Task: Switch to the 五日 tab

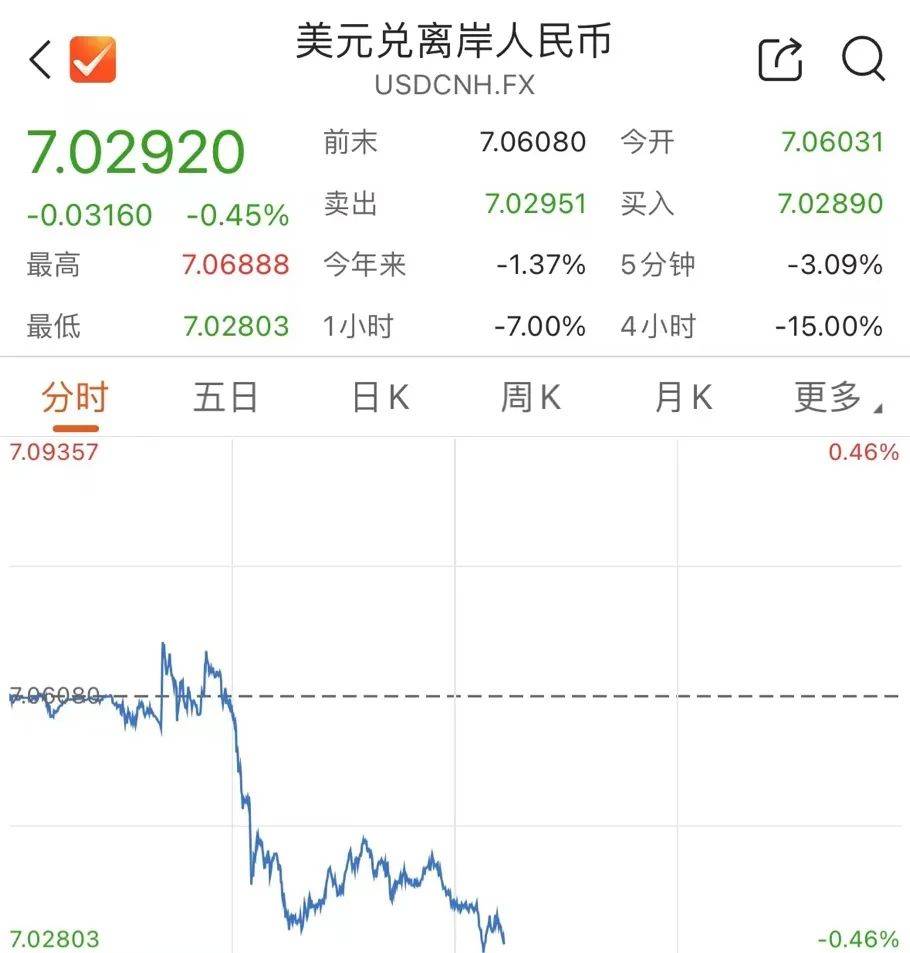Action: point(224,396)
